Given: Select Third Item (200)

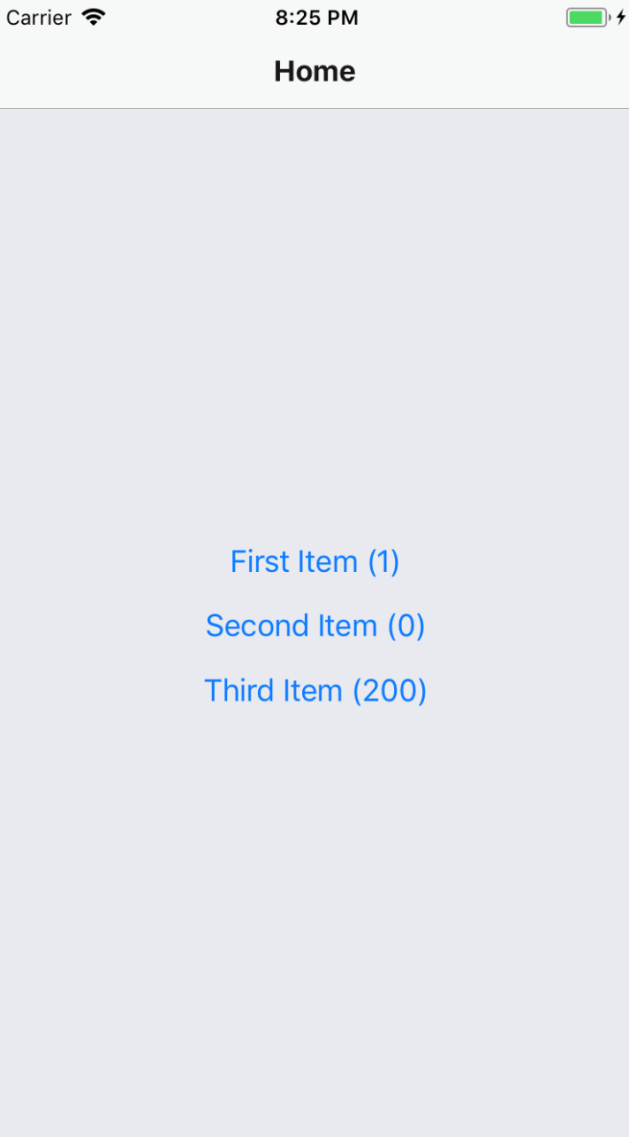Looking at the screenshot, I should click(x=314, y=690).
